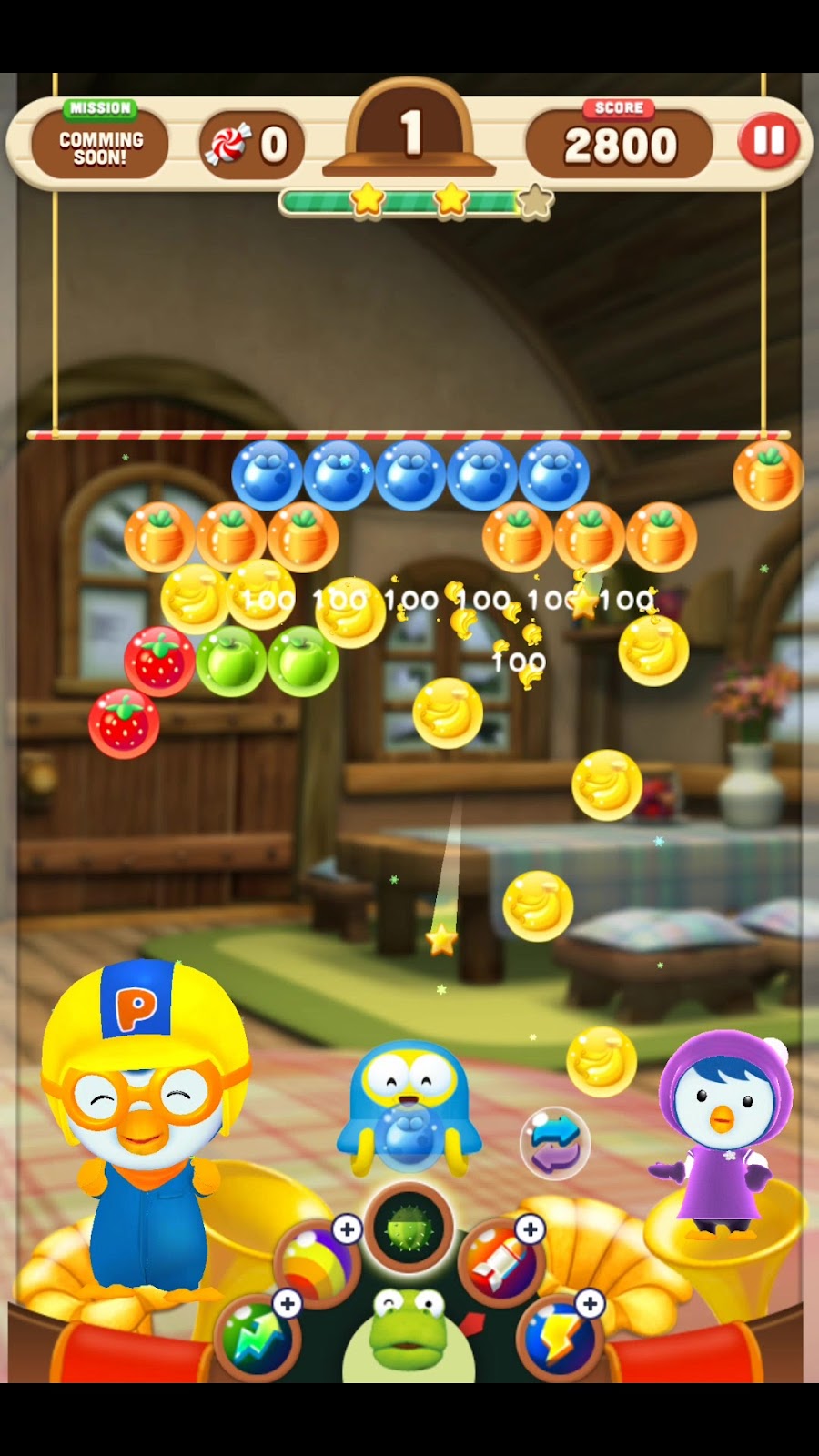
Task: Activate the green arrow booster
Action: click(x=258, y=1338)
